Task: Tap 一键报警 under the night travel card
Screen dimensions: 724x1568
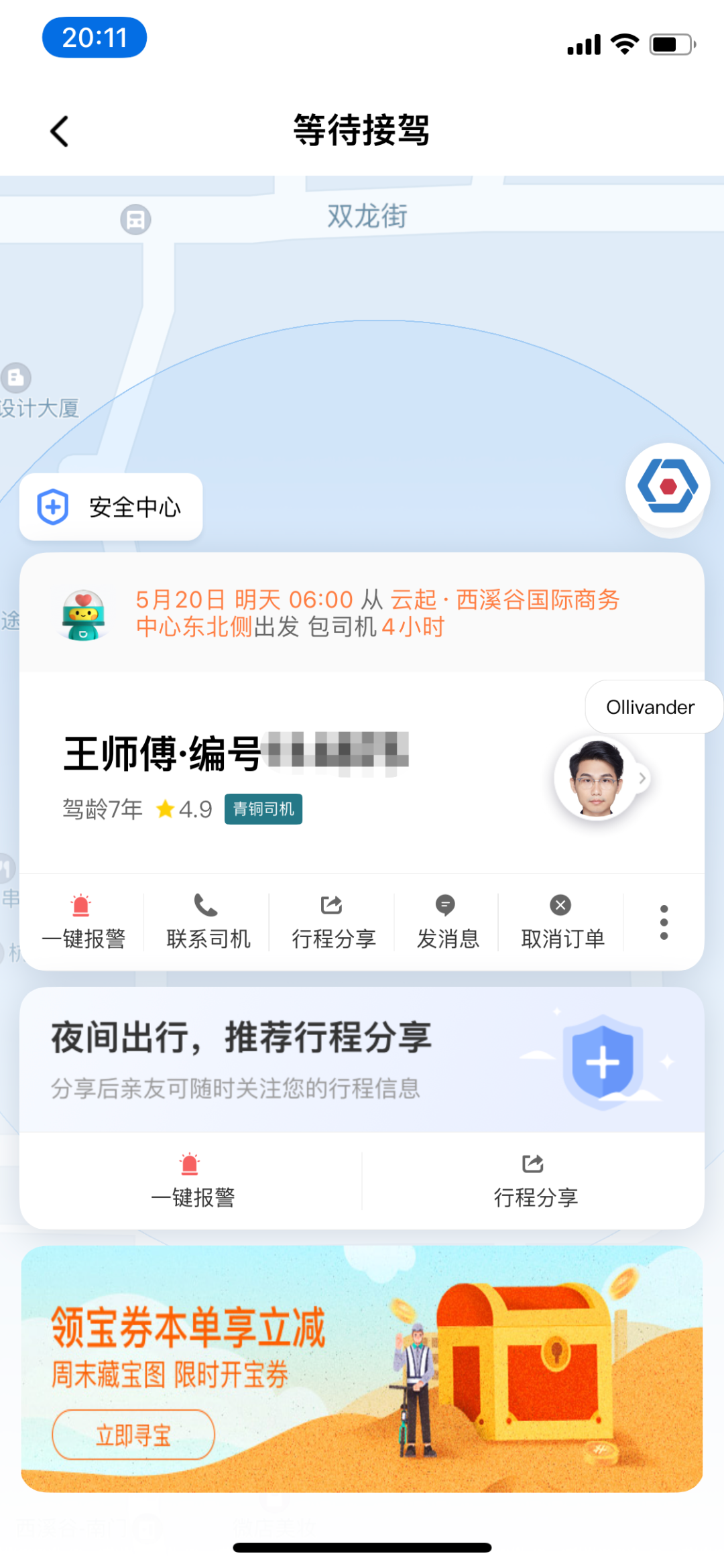Action: click(192, 1181)
